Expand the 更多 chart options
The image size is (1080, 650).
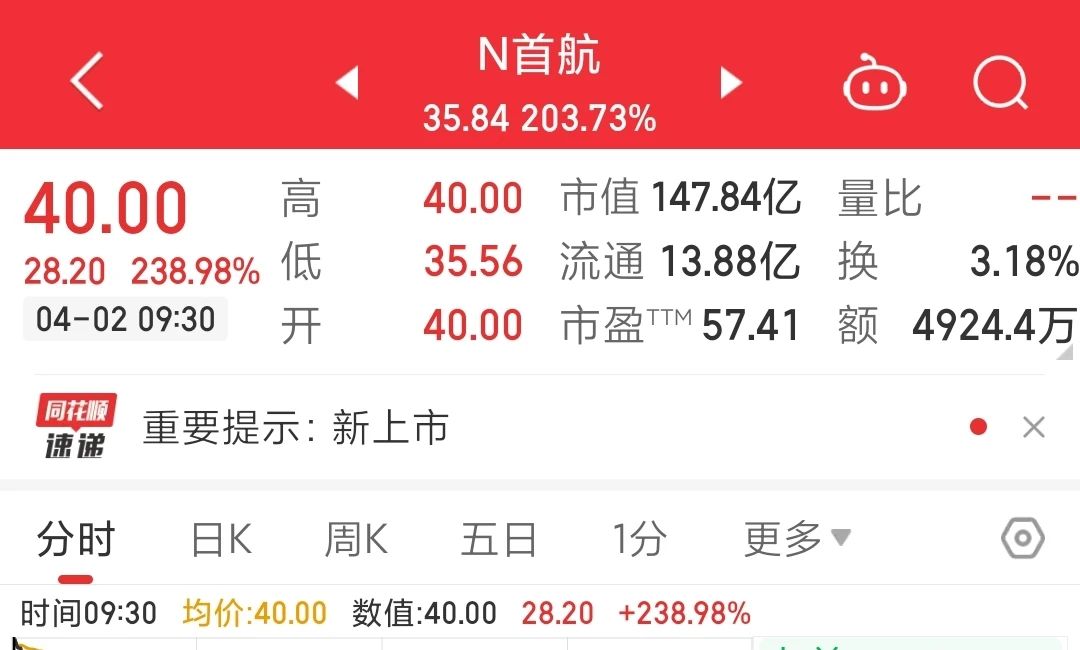click(796, 540)
